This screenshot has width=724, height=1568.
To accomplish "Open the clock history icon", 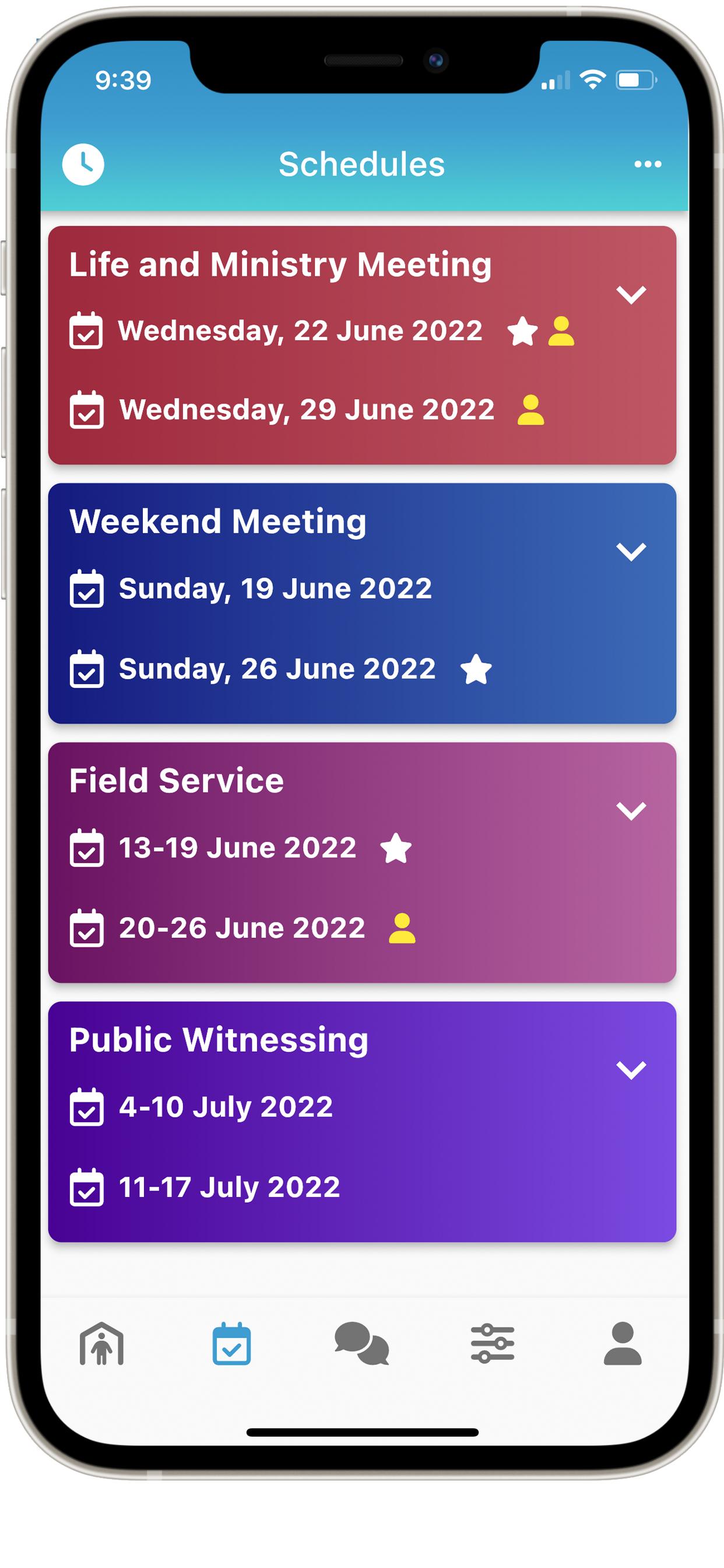I will click(x=83, y=164).
